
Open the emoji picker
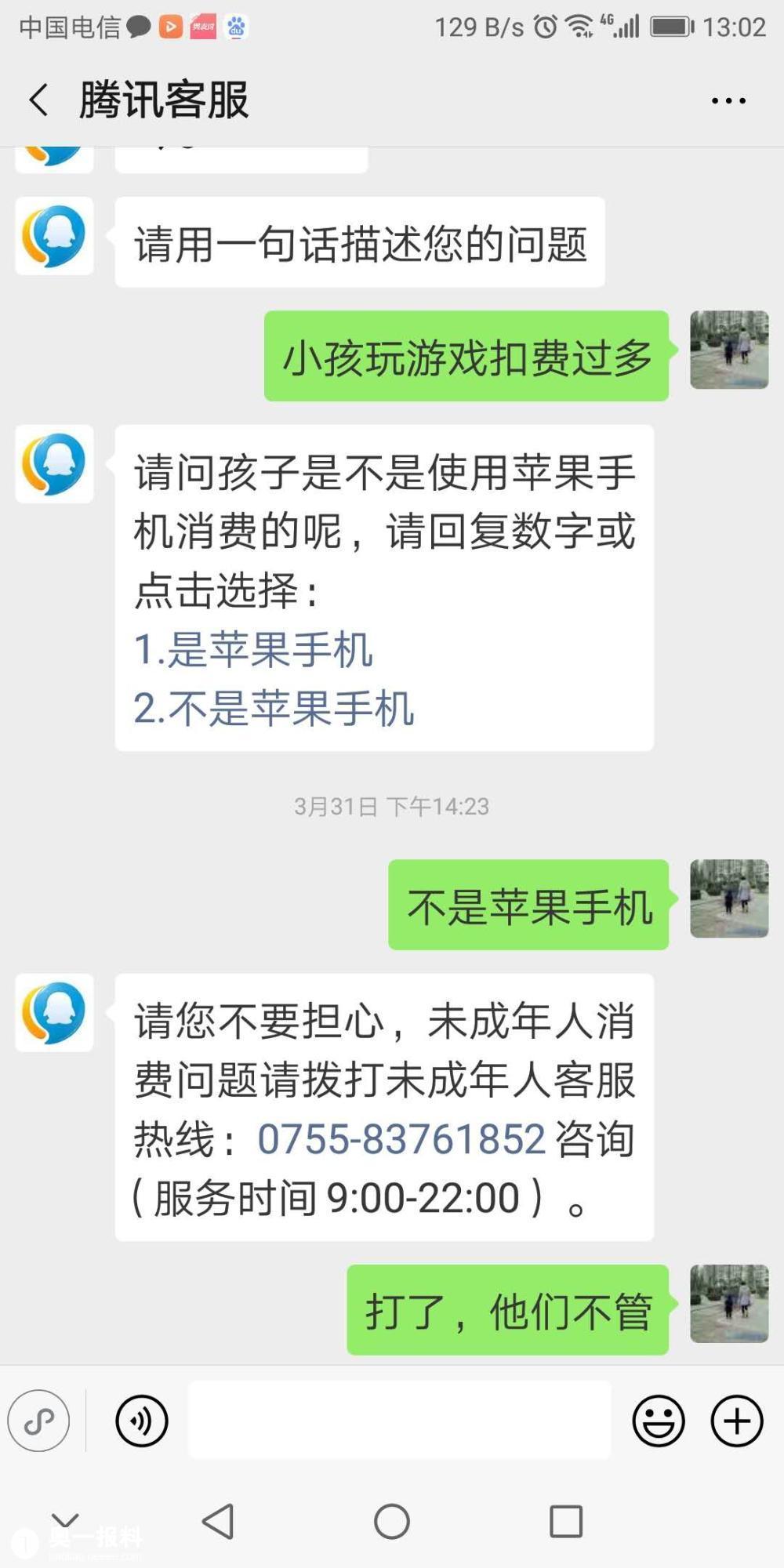tap(658, 1421)
